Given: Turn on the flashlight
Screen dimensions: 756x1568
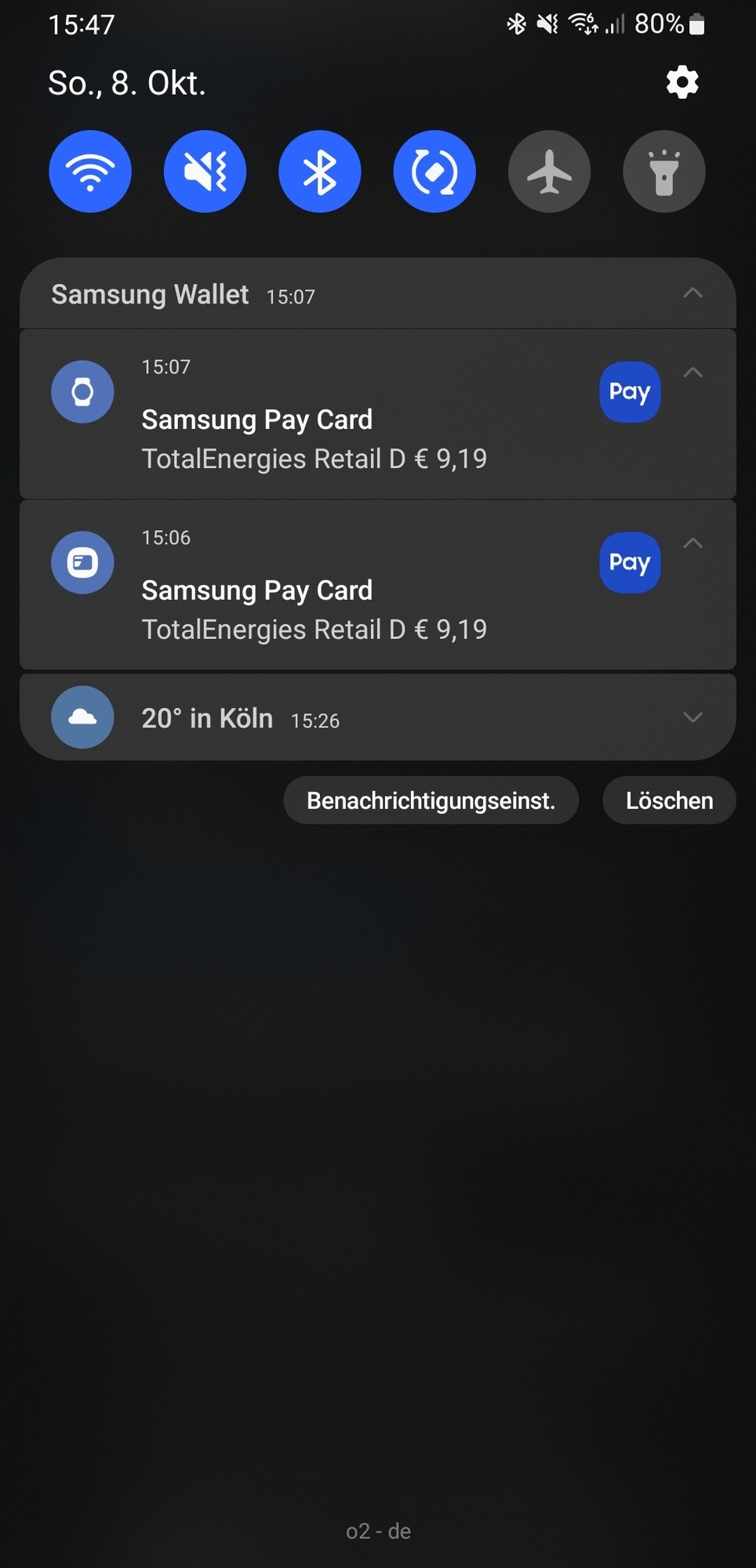Looking at the screenshot, I should point(663,172).
